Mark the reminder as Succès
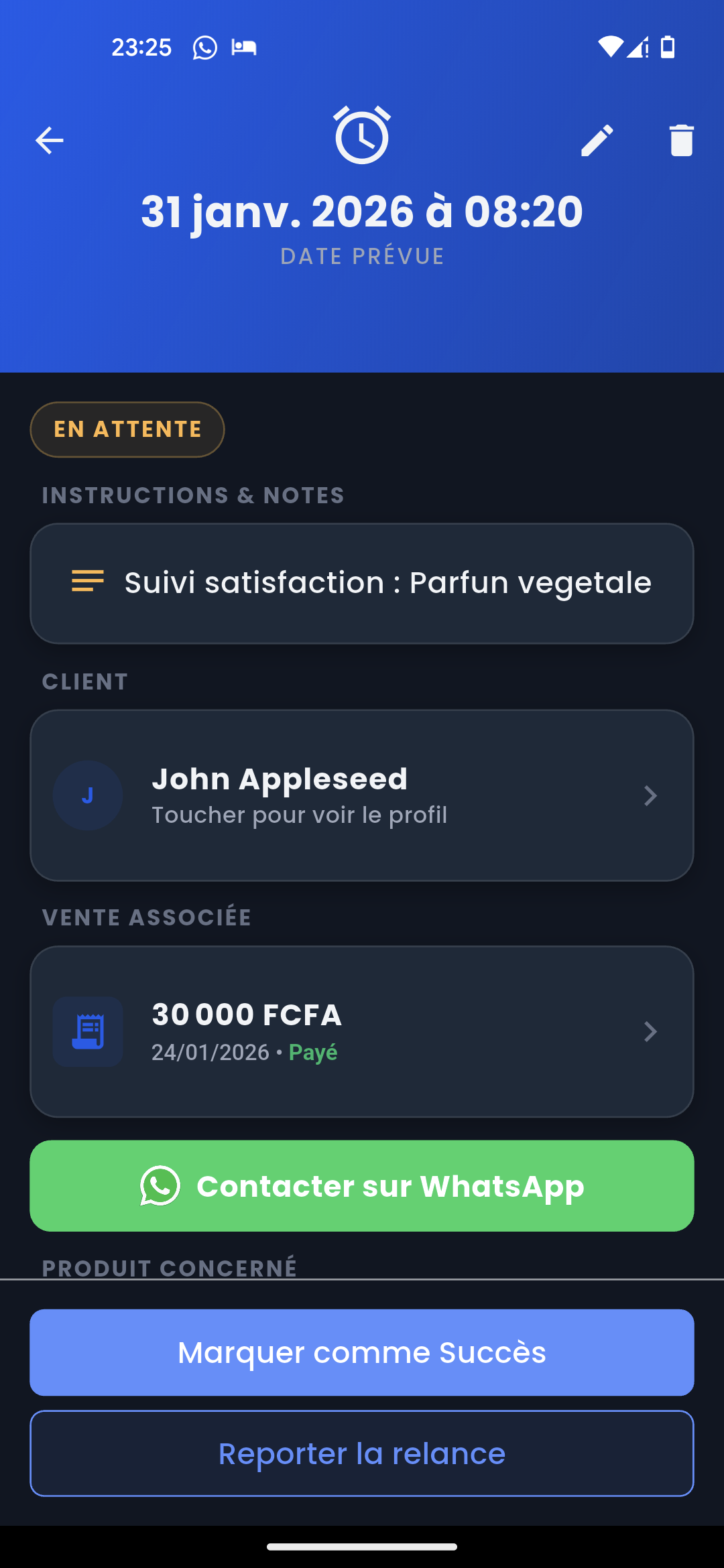The height and width of the screenshot is (1568, 724). [x=362, y=1352]
